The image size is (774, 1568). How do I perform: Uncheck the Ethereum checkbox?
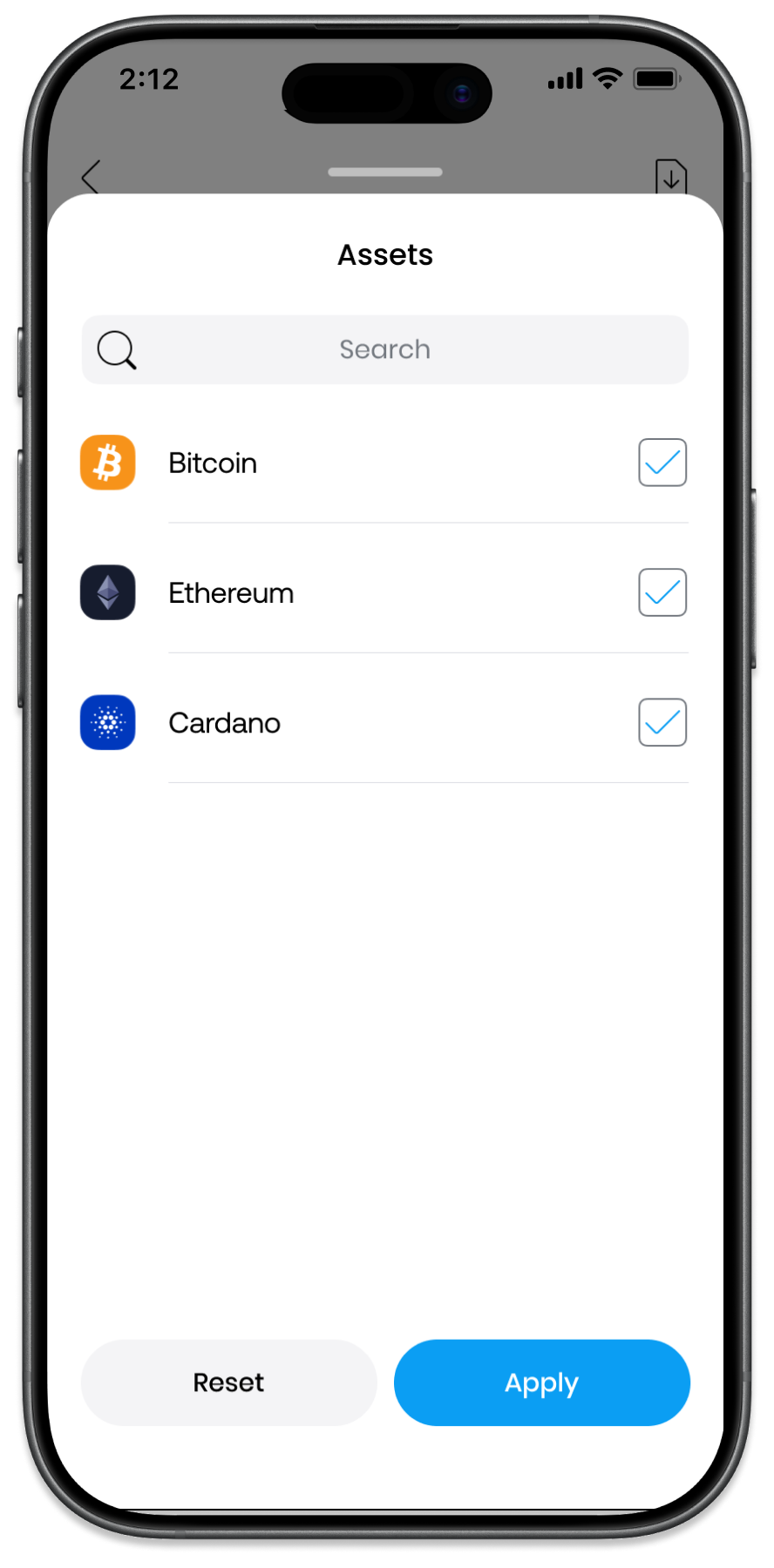click(662, 592)
